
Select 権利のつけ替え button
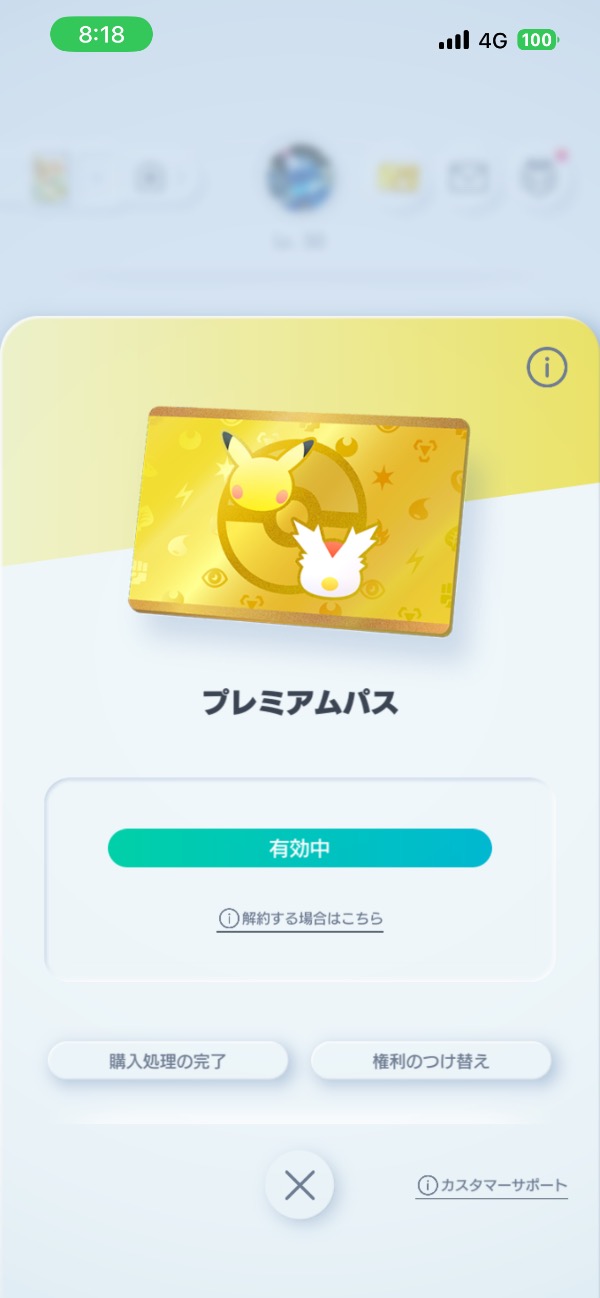click(x=431, y=1061)
